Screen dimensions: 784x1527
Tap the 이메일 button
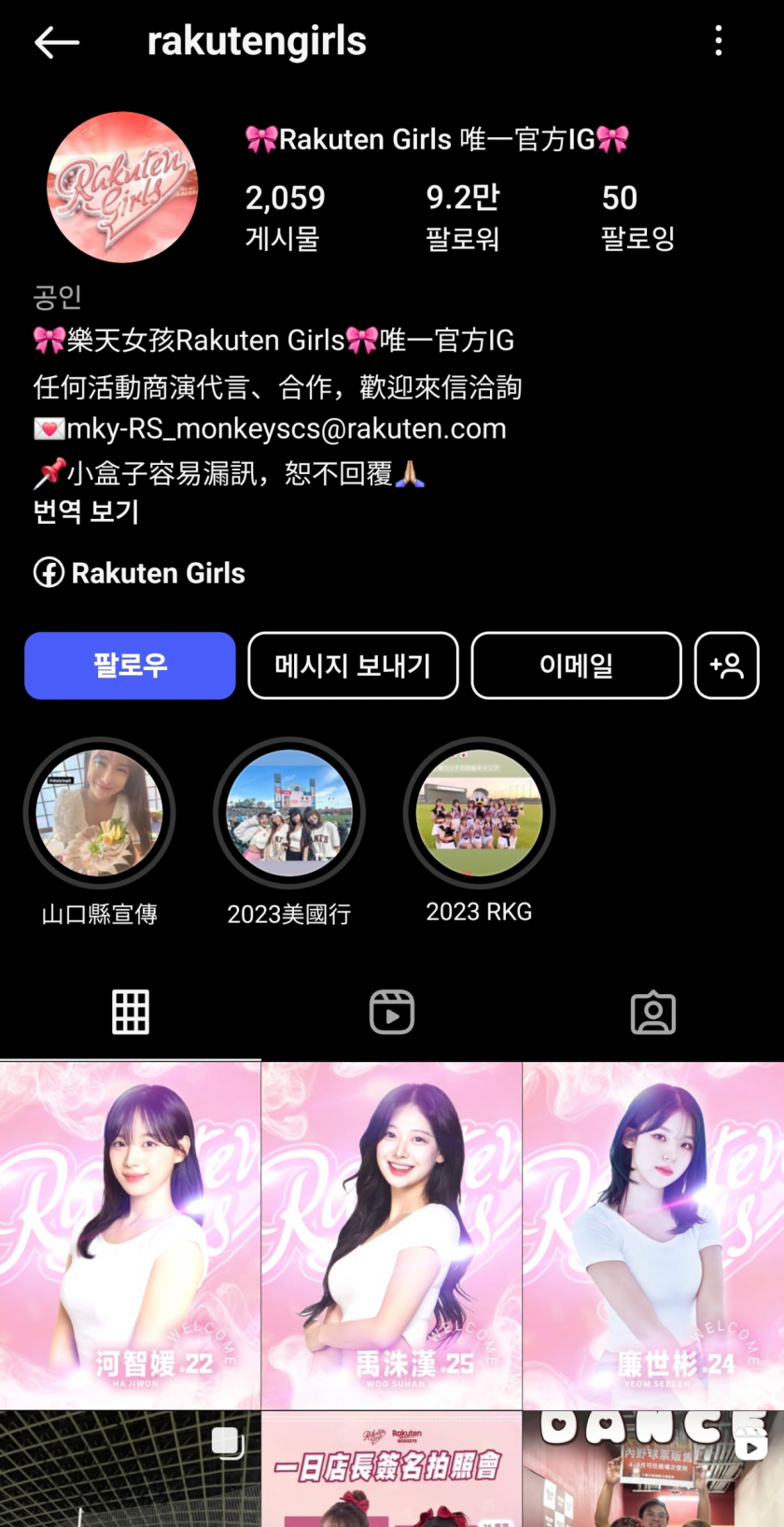click(x=576, y=665)
